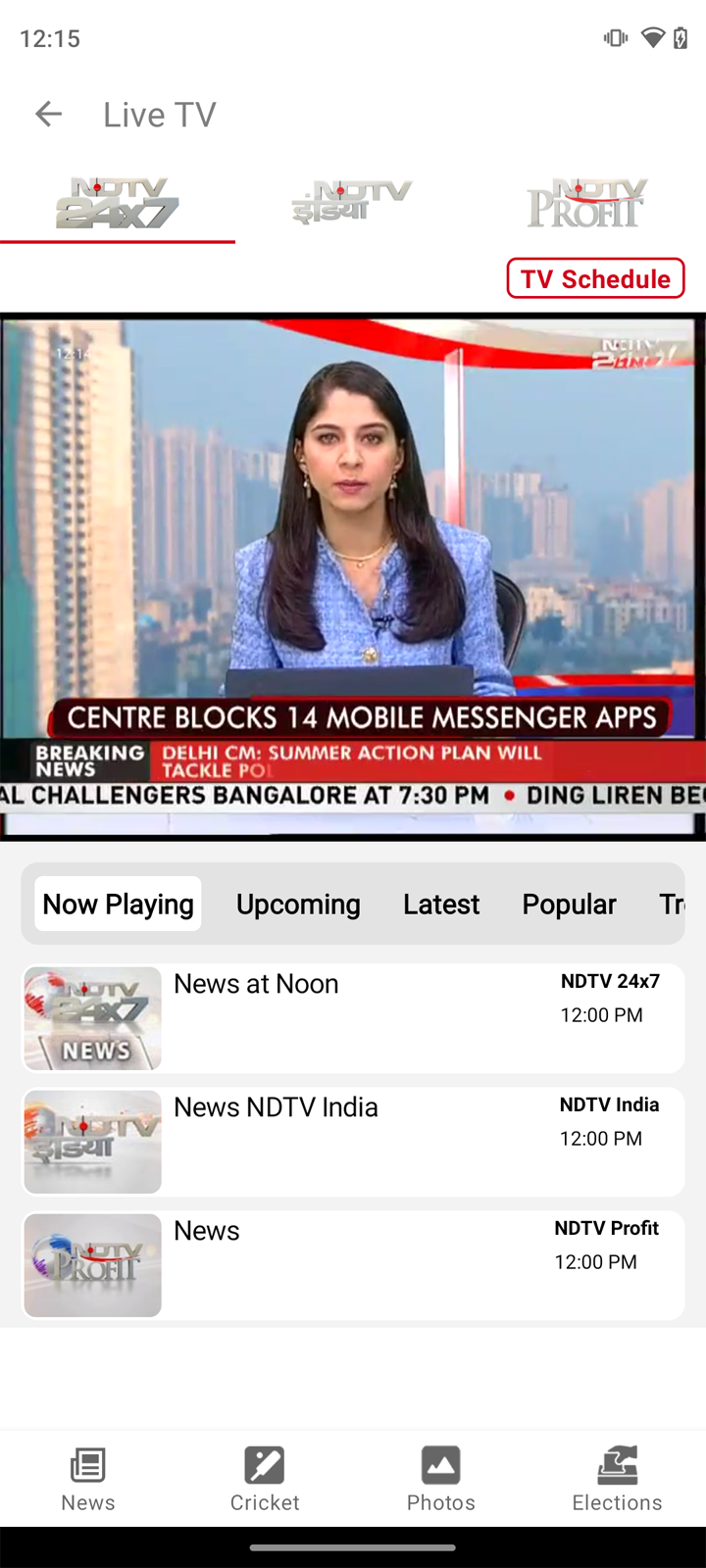This screenshot has height=1568, width=706.
Task: View the Popular tab
Action: coord(569,904)
